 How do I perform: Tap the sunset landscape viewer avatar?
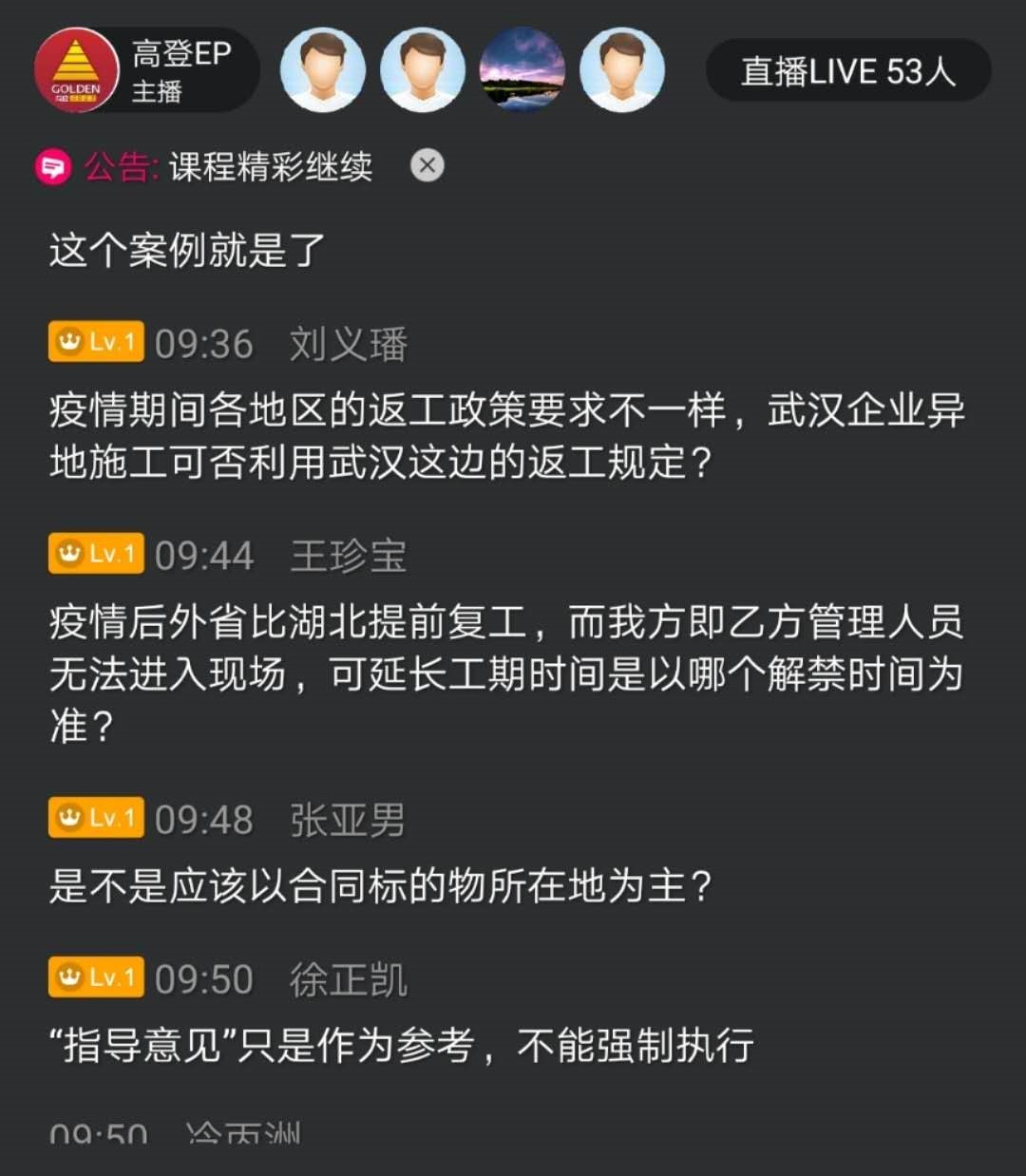(522, 71)
